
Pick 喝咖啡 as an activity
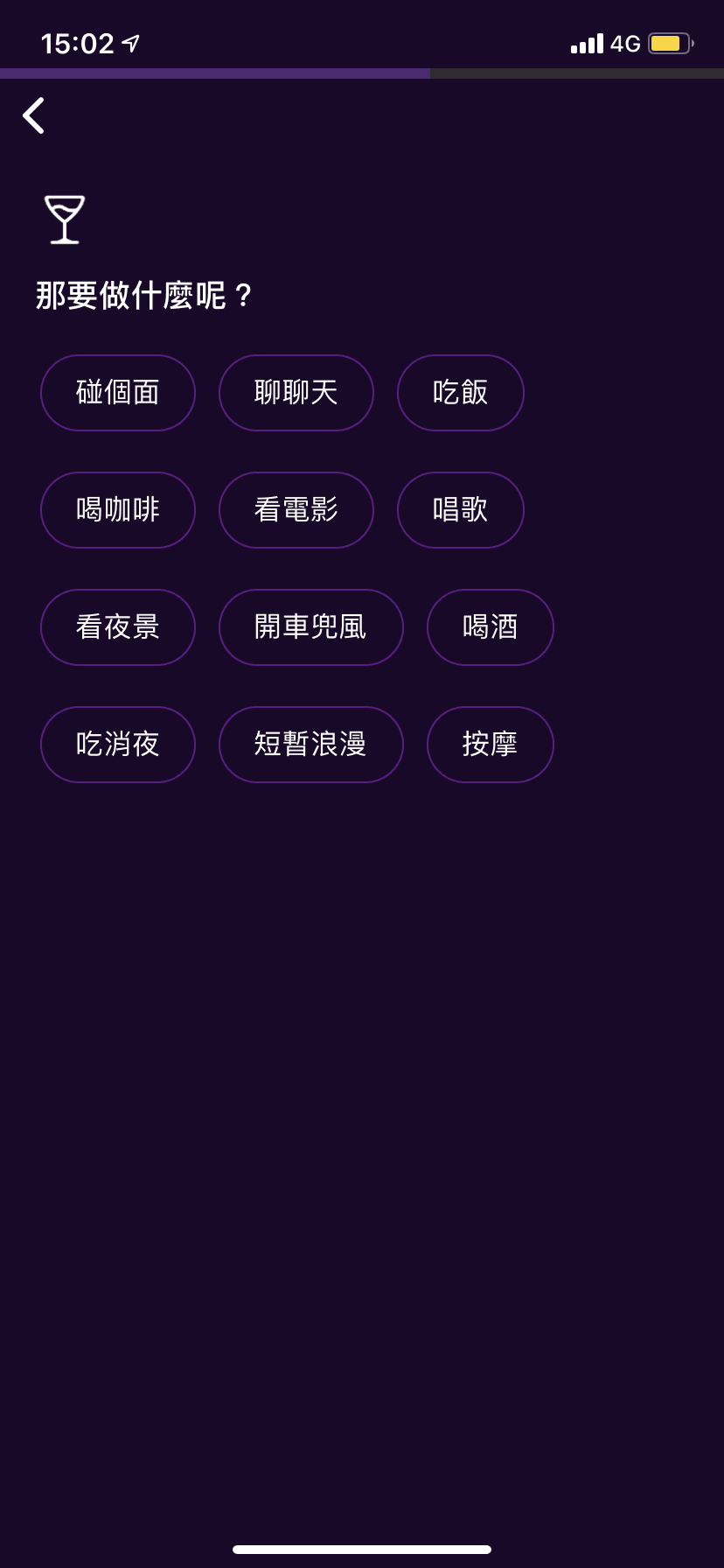[x=117, y=510]
